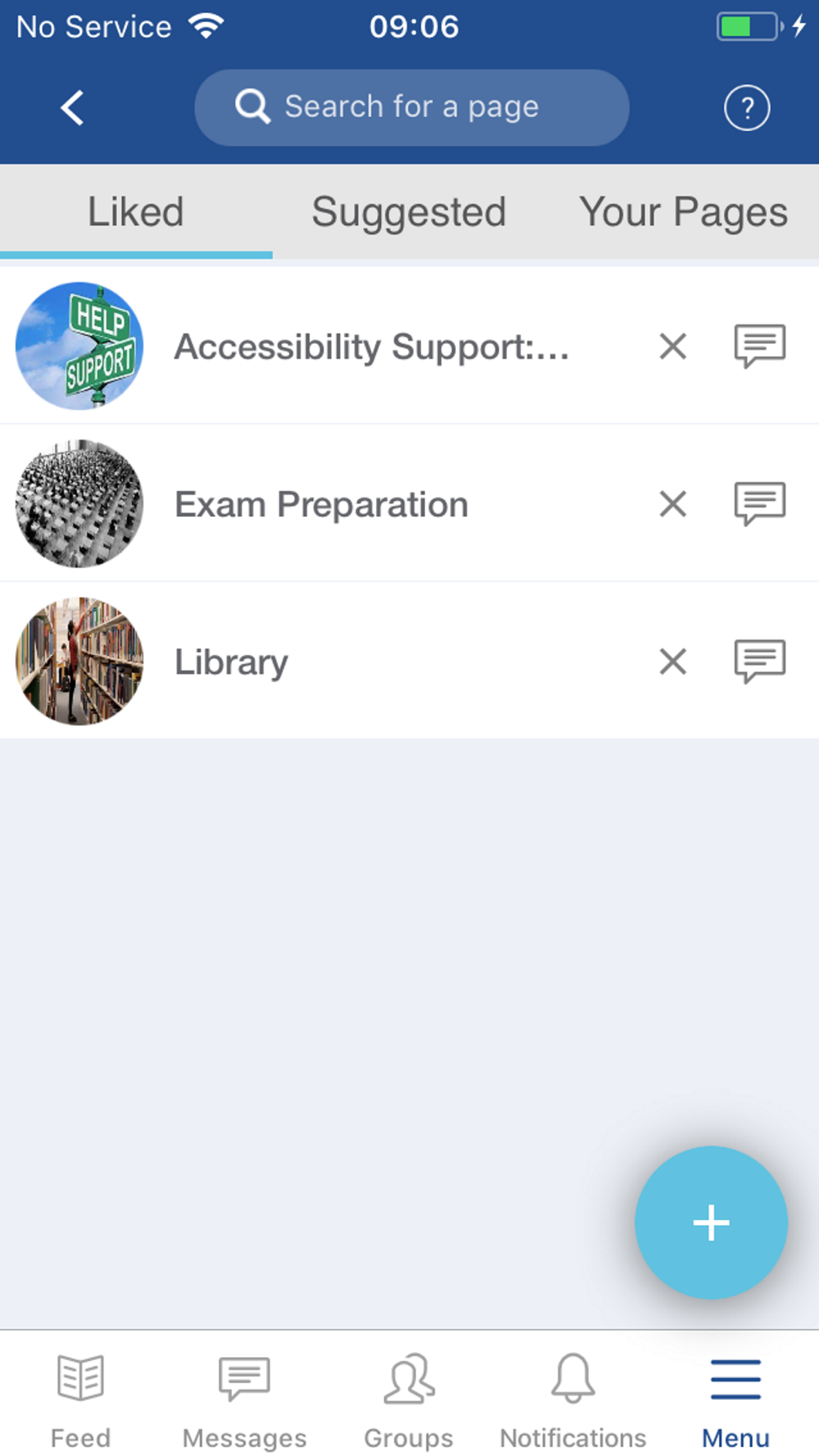Open the Library page

coord(231,662)
